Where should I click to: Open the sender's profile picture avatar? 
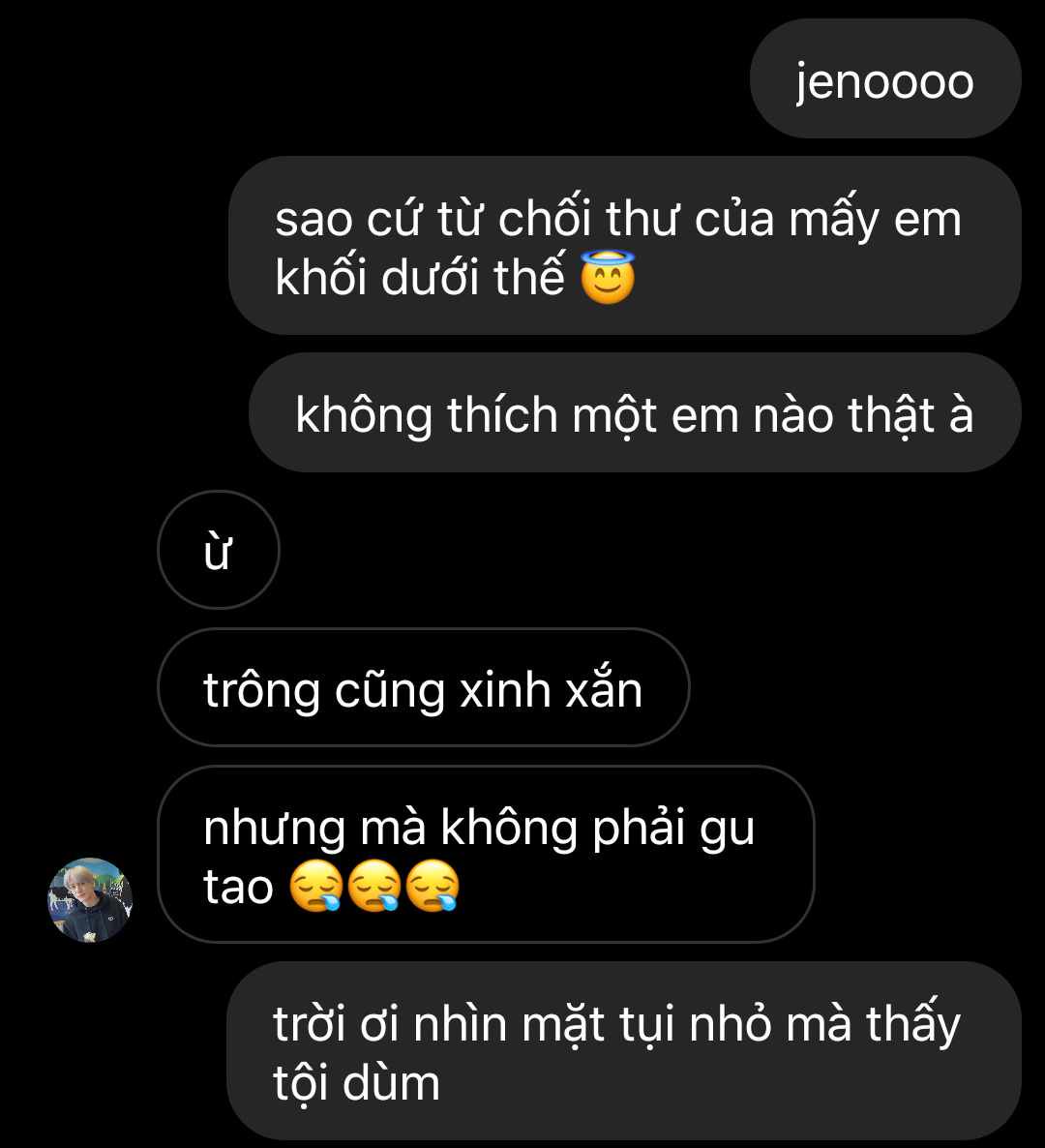click(90, 900)
